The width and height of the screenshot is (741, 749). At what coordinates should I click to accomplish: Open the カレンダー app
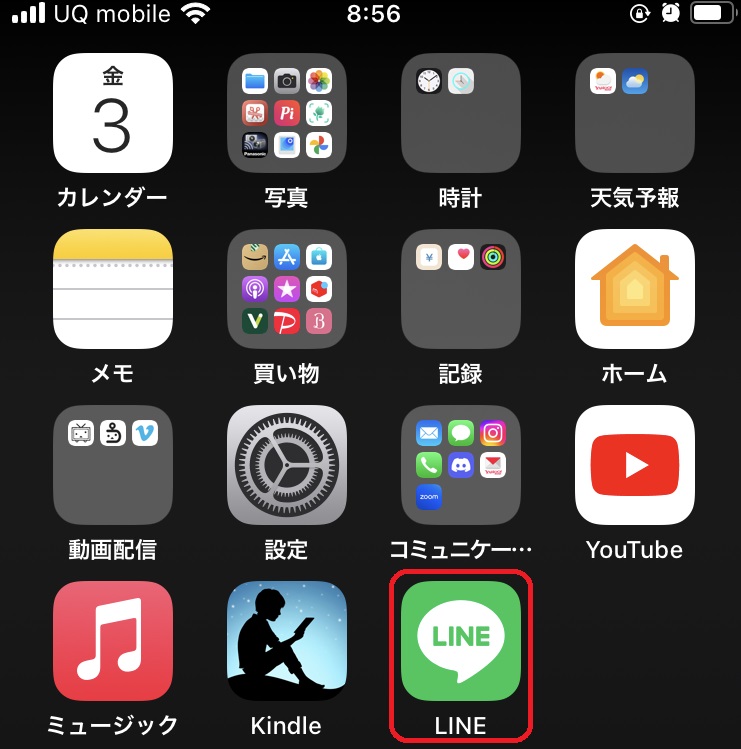113,113
